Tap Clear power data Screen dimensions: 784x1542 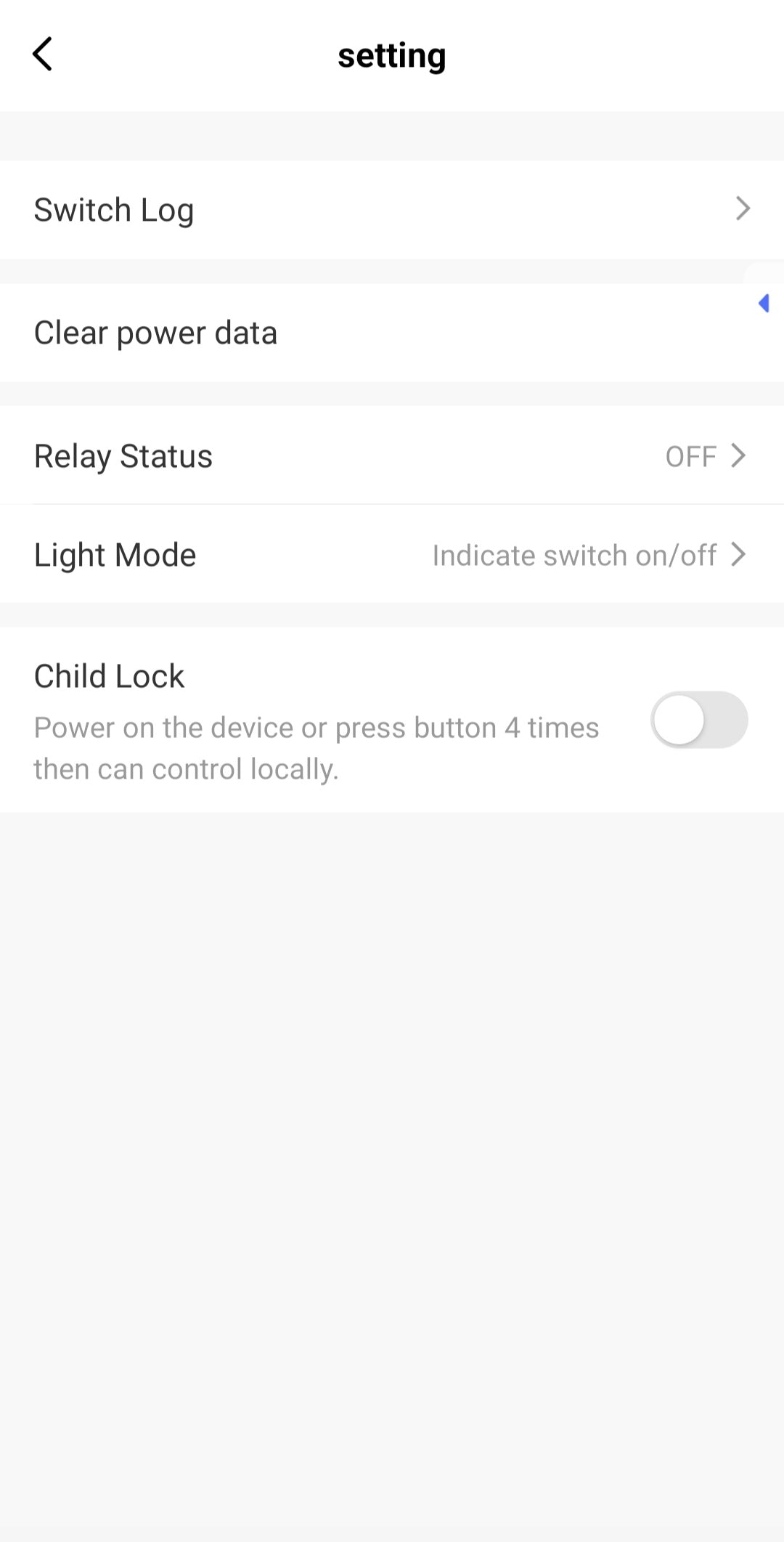pyautogui.click(x=363, y=333)
